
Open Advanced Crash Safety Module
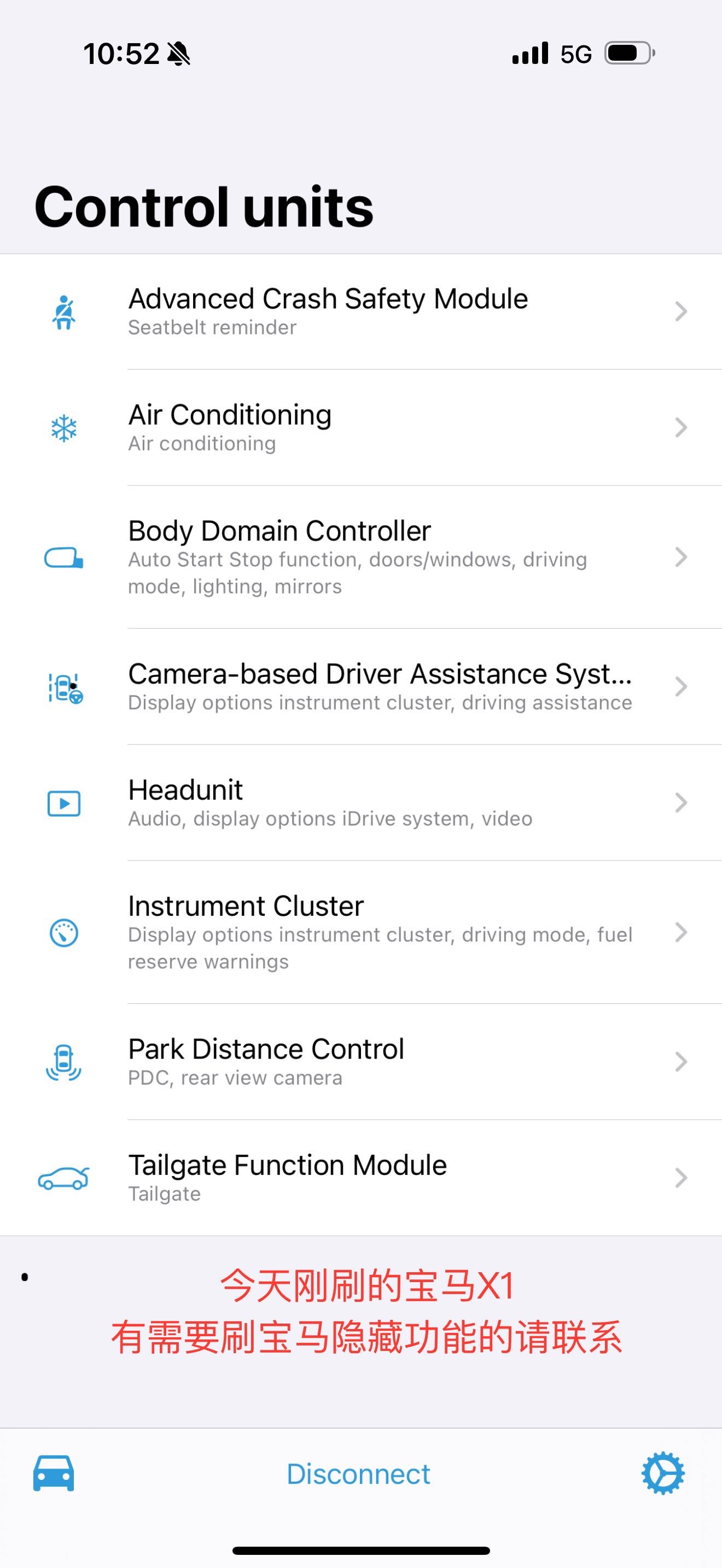[x=361, y=312]
